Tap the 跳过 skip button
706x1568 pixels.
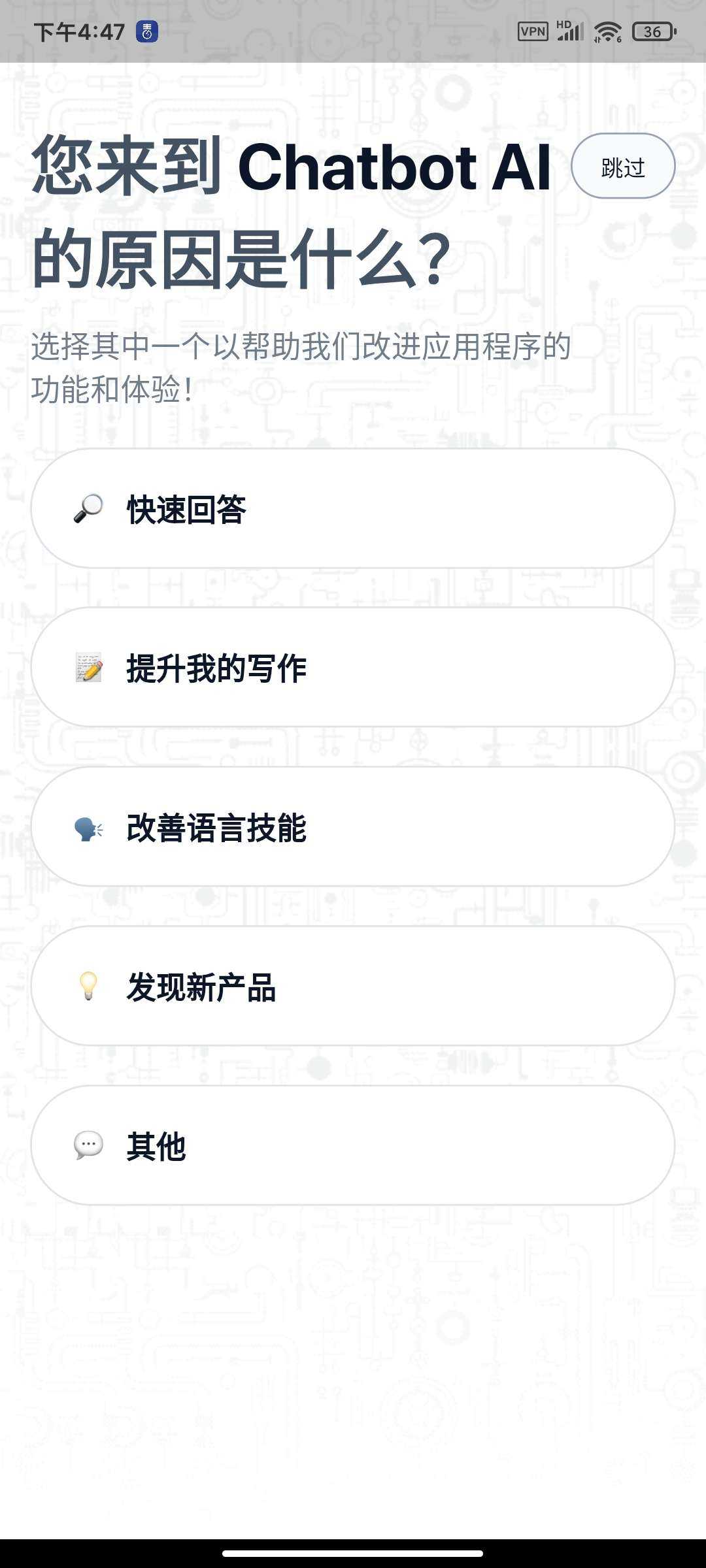point(623,166)
